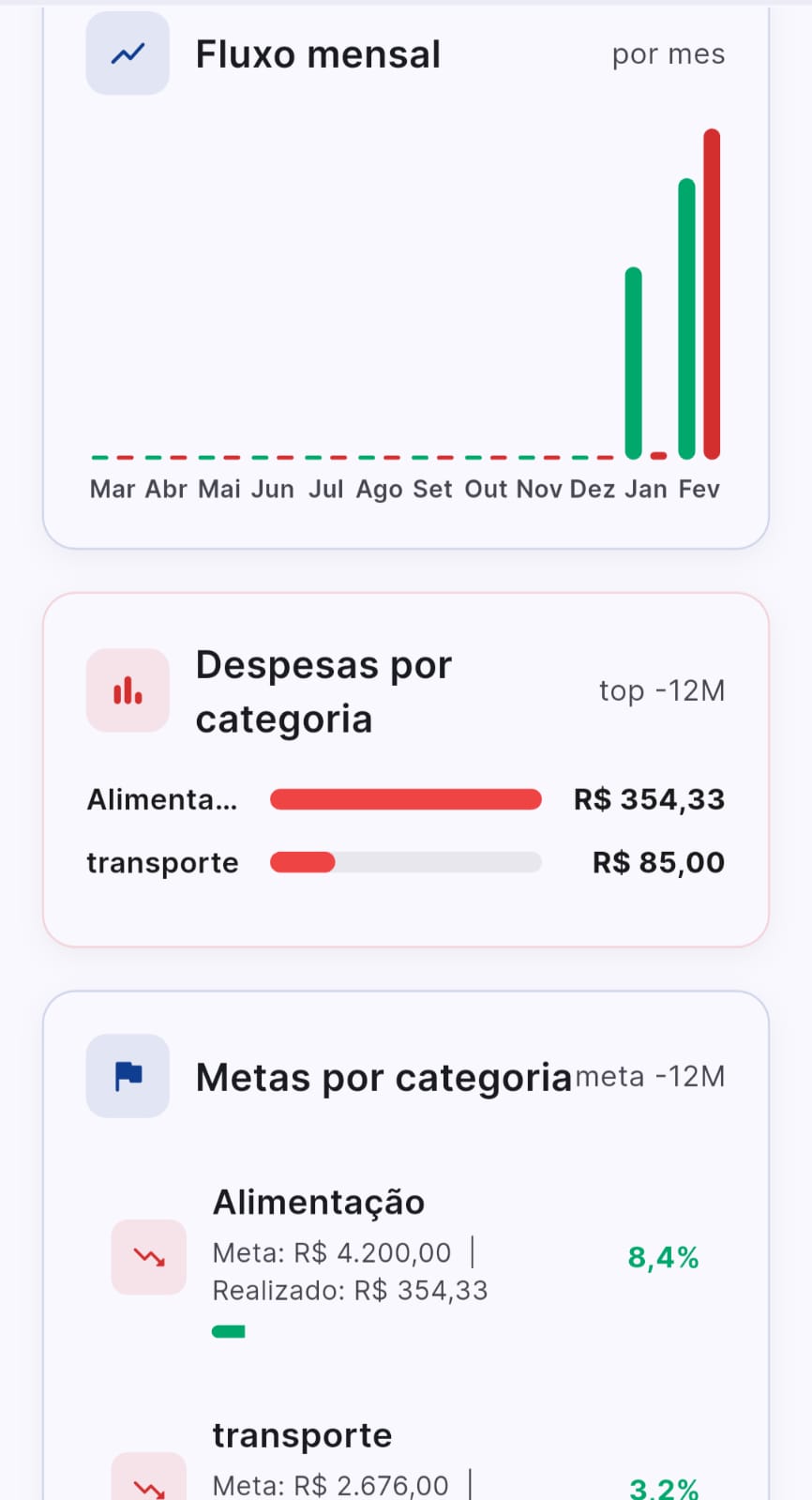Viewport: 812px width, 1500px height.
Task: Click the Alimentação expense progress bar
Action: [x=406, y=798]
